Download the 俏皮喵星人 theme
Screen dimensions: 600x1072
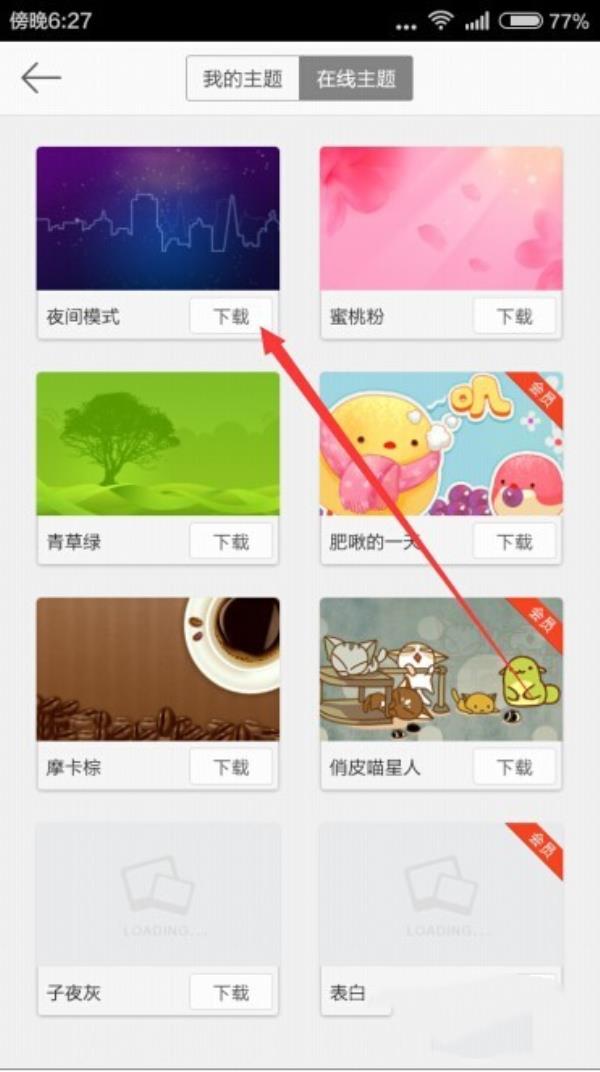(x=514, y=768)
